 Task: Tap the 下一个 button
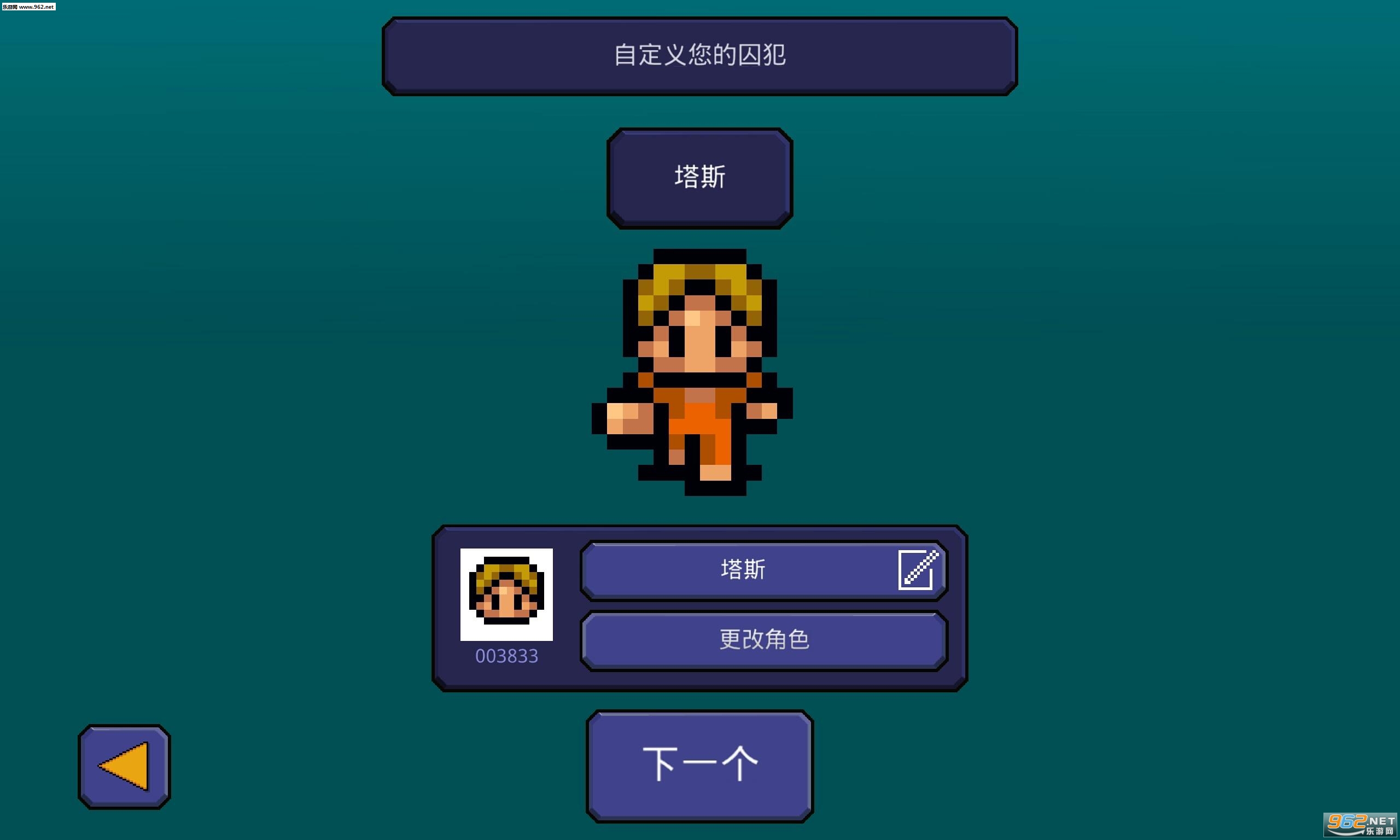[699, 765]
